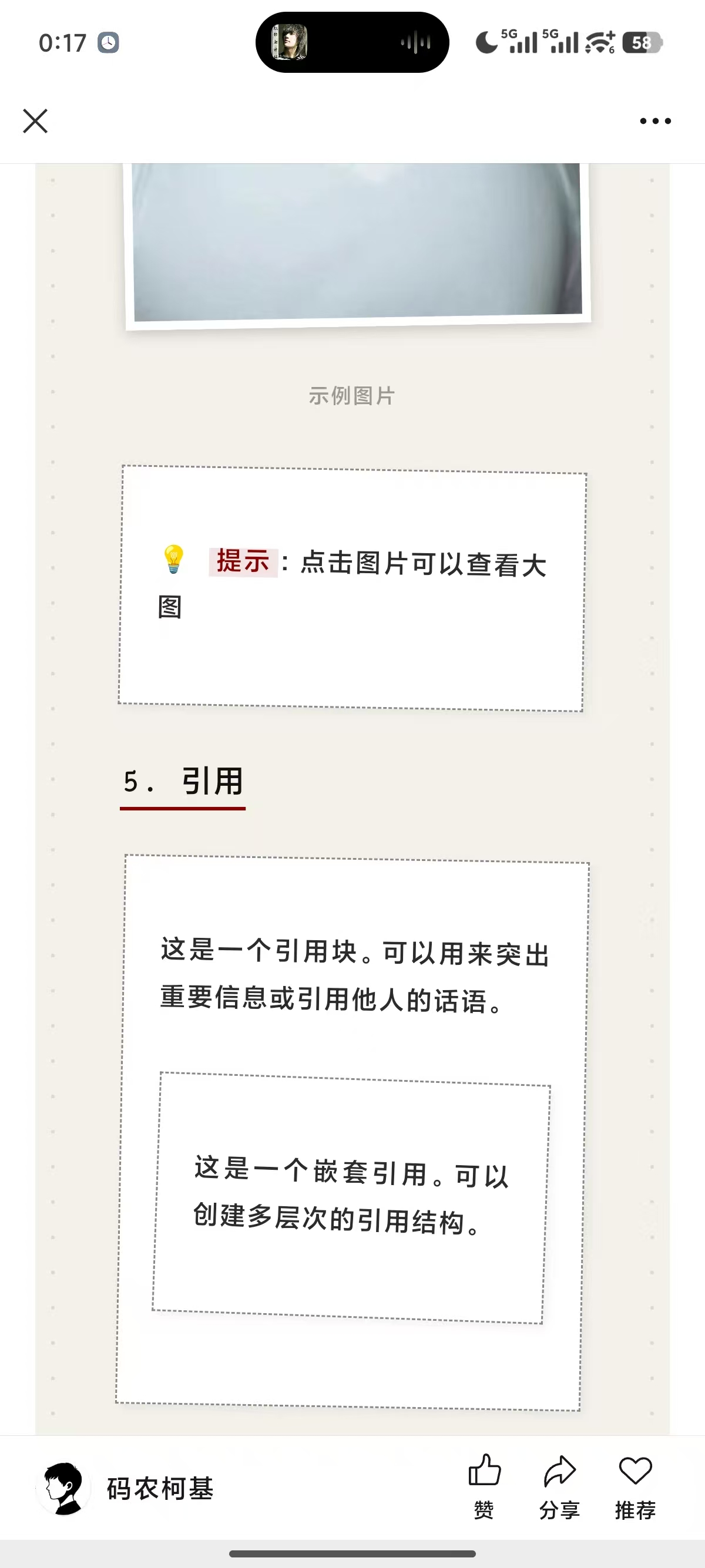Open the three-dot more options menu
The width and height of the screenshot is (705, 1568).
[654, 121]
